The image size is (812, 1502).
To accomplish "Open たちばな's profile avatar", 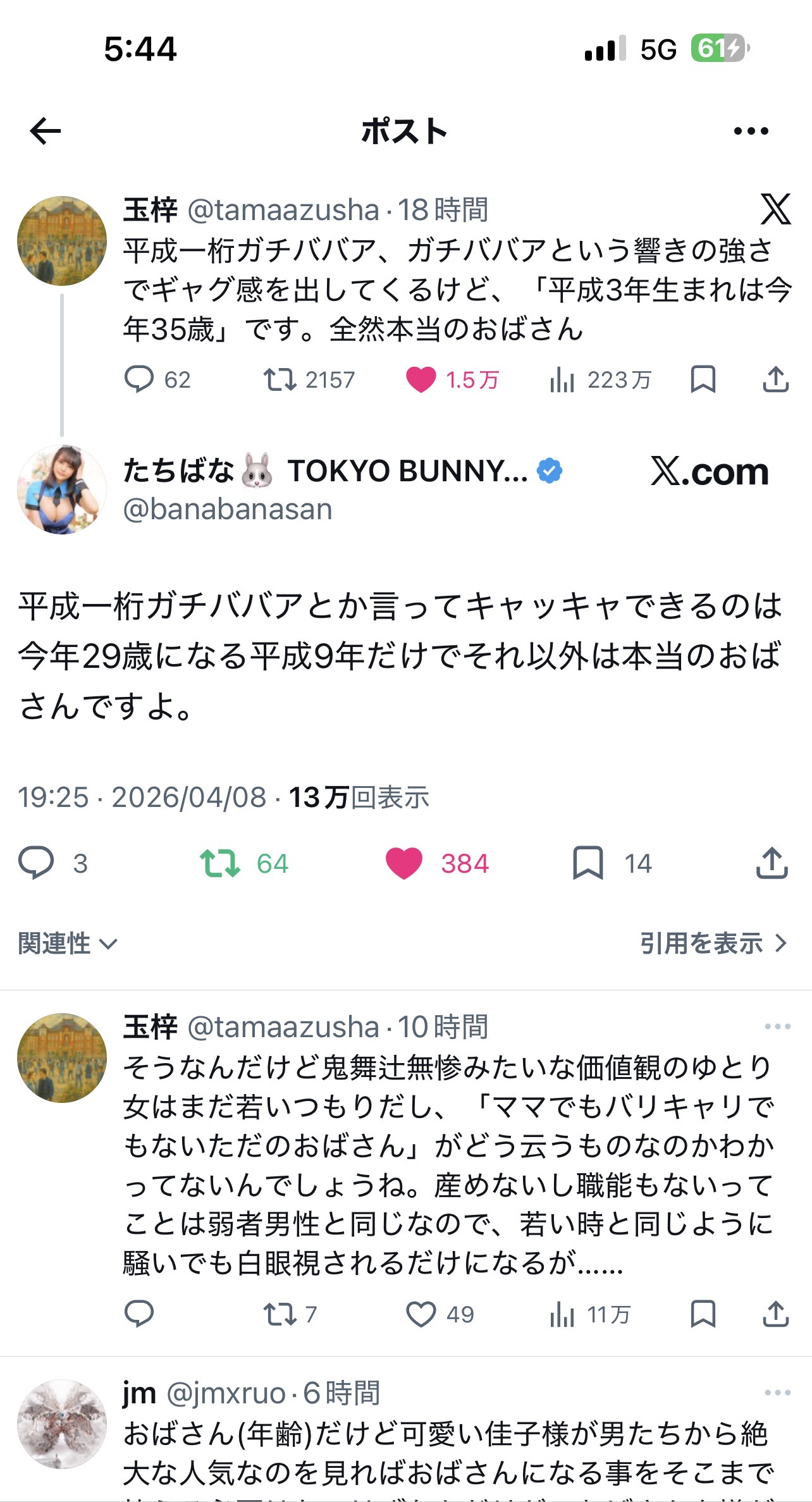I will (x=61, y=489).
